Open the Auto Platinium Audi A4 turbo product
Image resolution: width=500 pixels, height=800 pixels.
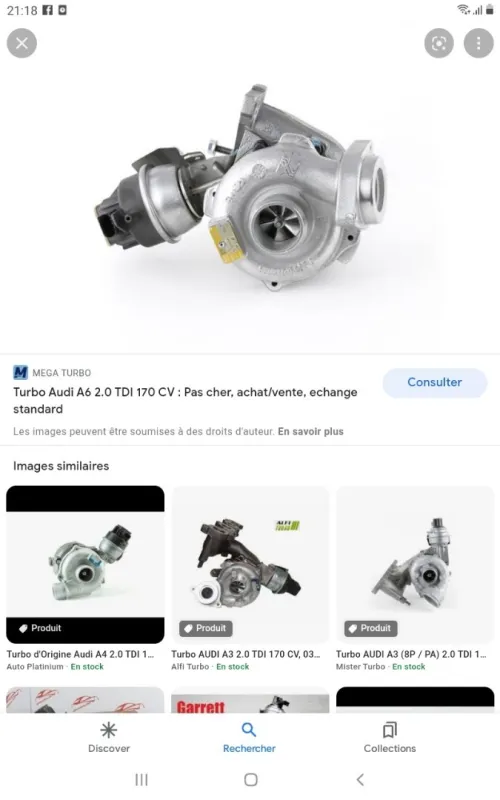[85, 578]
